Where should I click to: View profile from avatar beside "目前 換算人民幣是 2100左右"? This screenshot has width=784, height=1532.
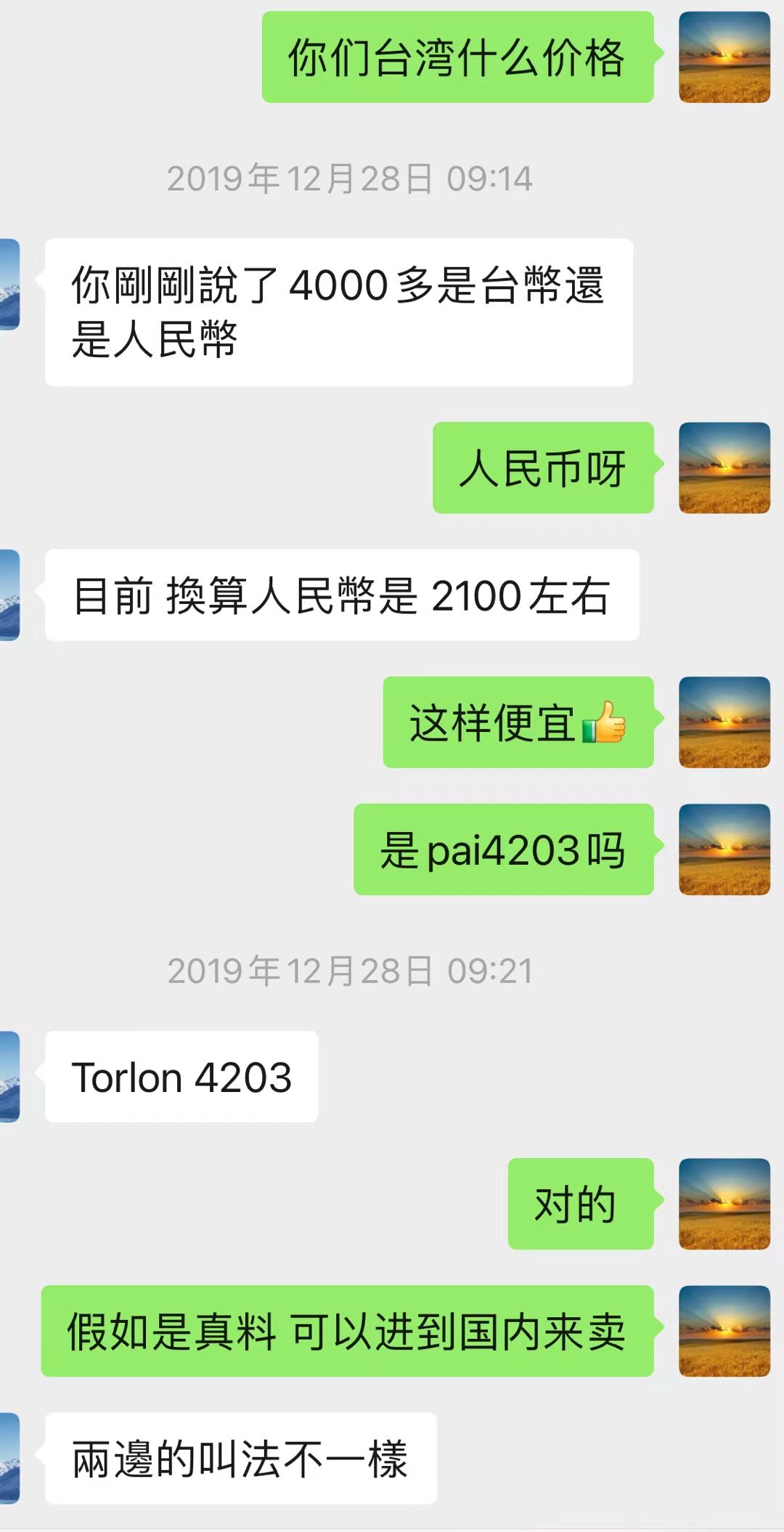(x=9, y=595)
